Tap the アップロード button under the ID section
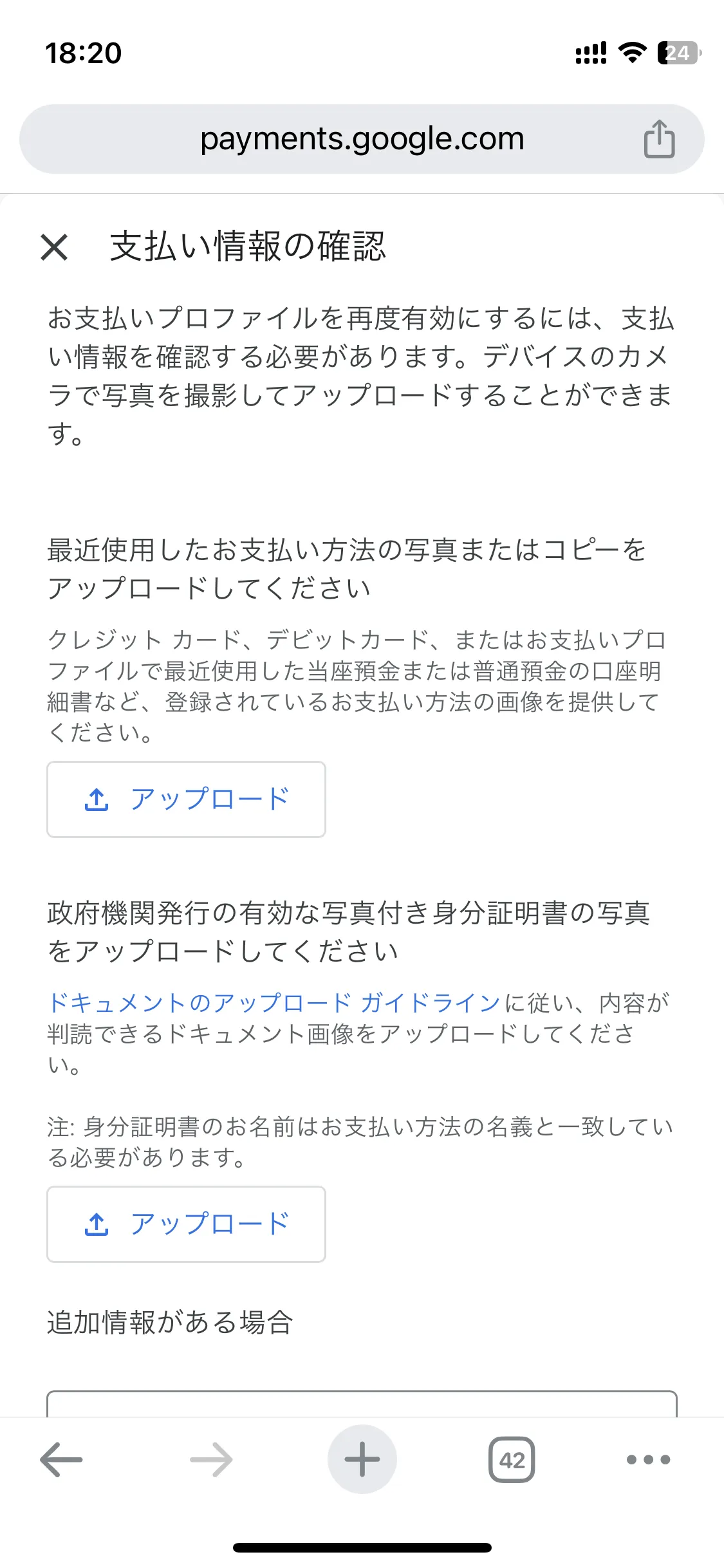The height and width of the screenshot is (1568, 724). (x=186, y=1224)
